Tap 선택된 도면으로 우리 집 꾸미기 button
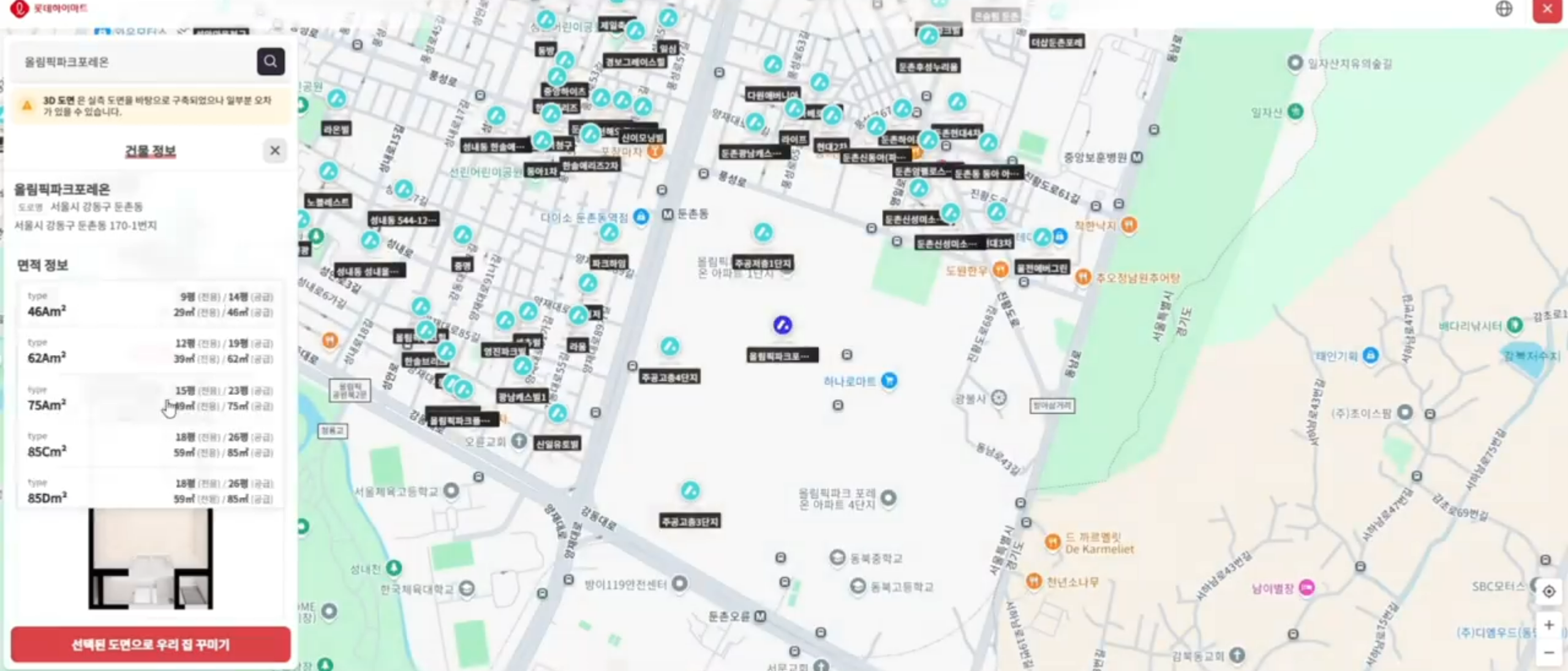Viewport: 1568px width, 671px height. [150, 644]
